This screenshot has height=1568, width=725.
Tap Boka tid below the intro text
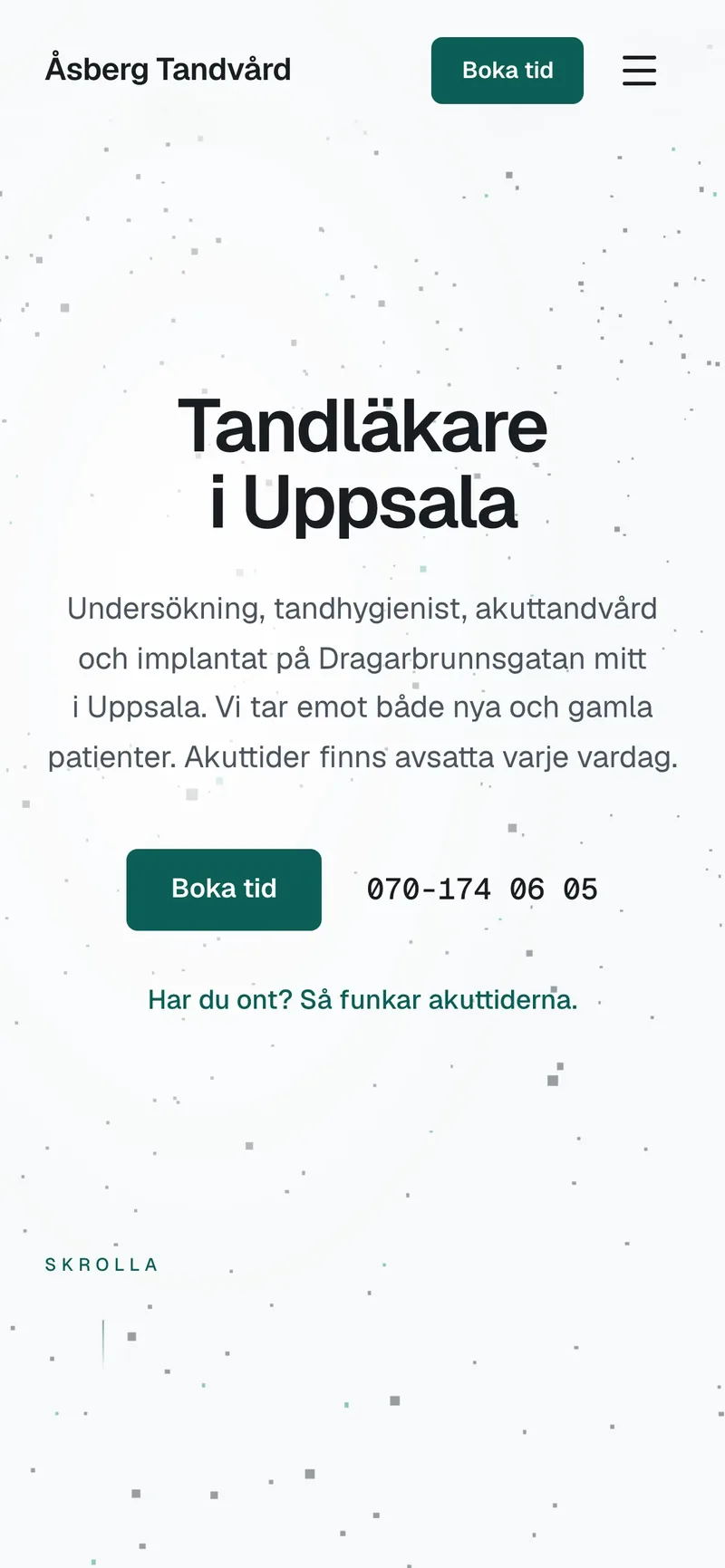click(x=224, y=890)
